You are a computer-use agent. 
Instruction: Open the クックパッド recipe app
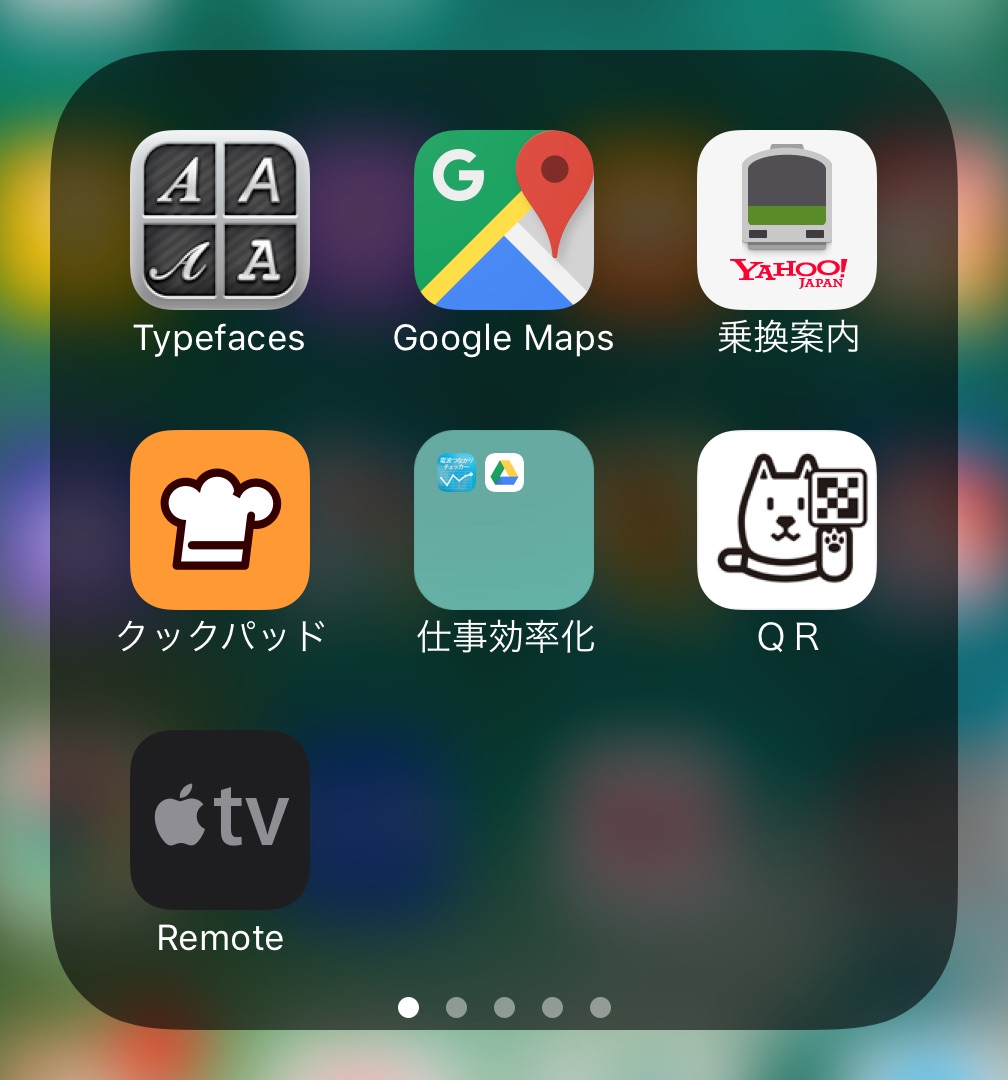click(x=220, y=520)
